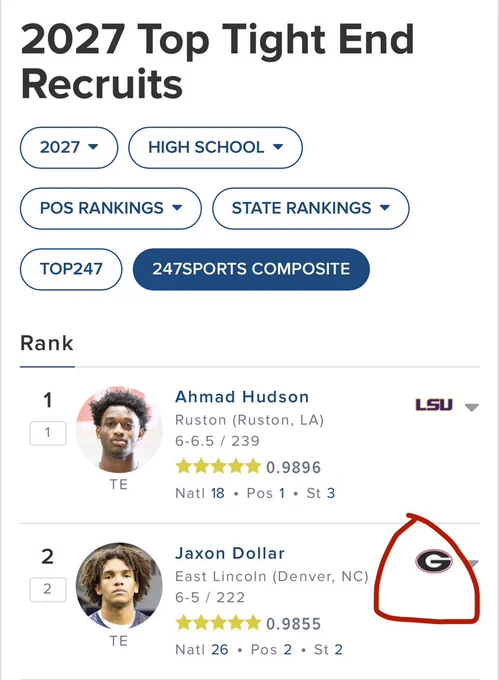Viewport: 499px width, 680px height.
Task: Open Jaxon Dollar's recruit profile
Action: click(x=230, y=553)
